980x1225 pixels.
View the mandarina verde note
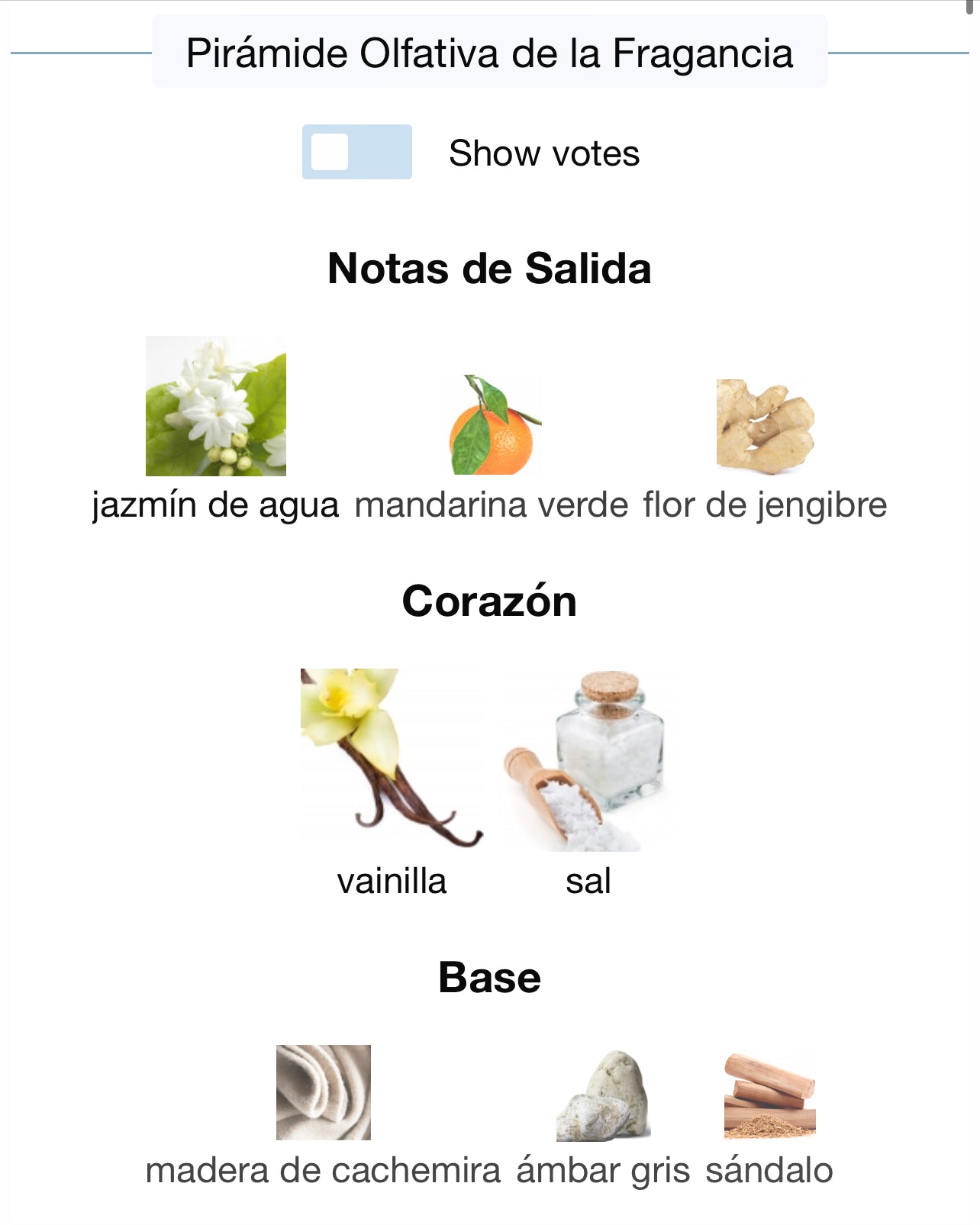pos(493,426)
